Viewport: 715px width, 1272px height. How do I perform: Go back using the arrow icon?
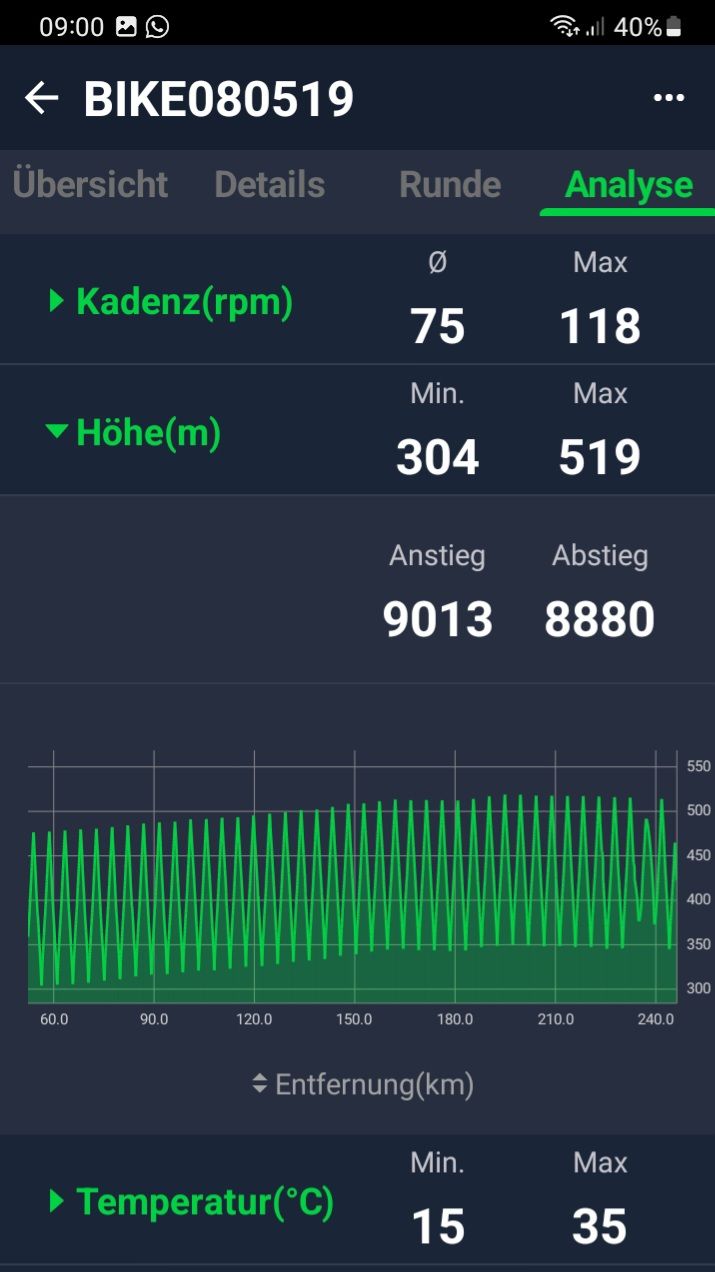pyautogui.click(x=41, y=98)
